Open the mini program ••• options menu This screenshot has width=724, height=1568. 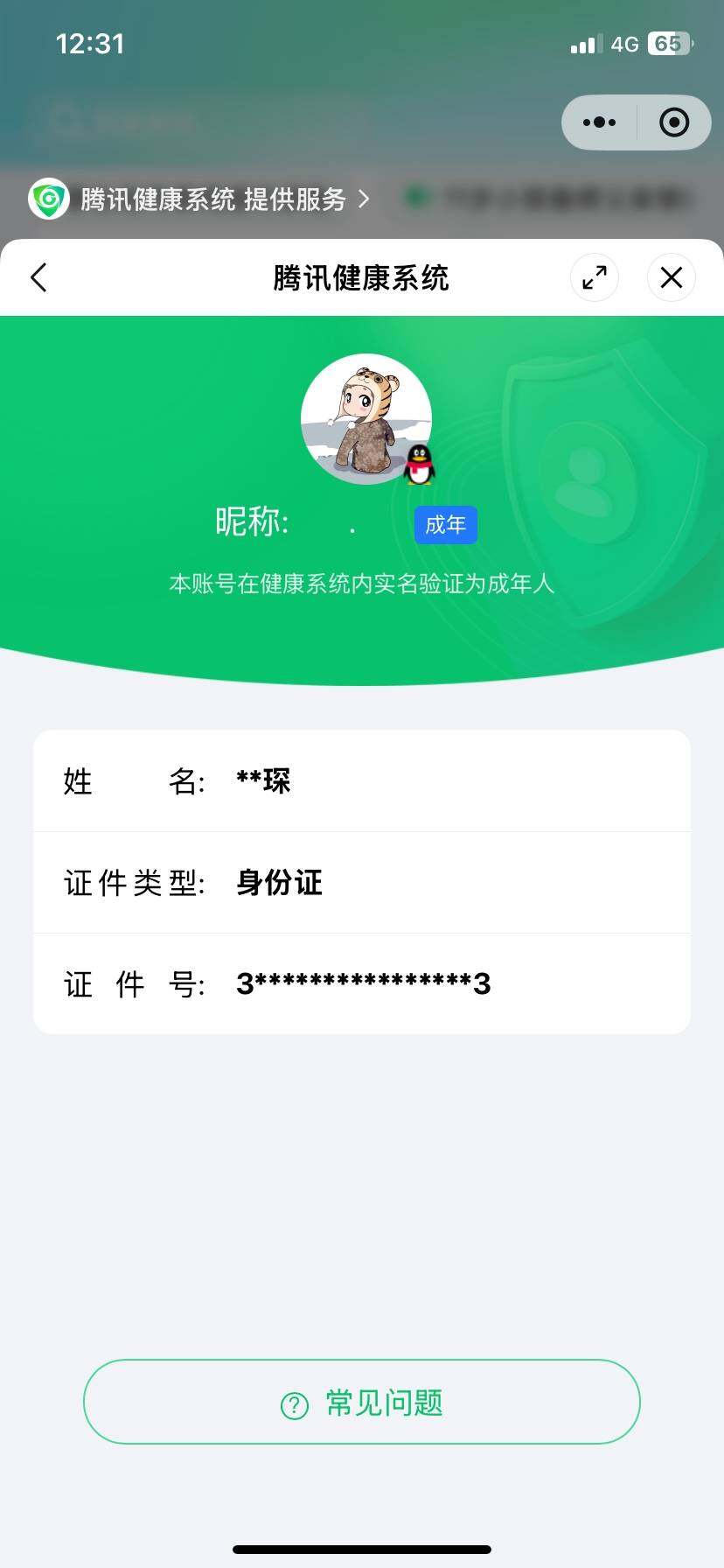[599, 122]
